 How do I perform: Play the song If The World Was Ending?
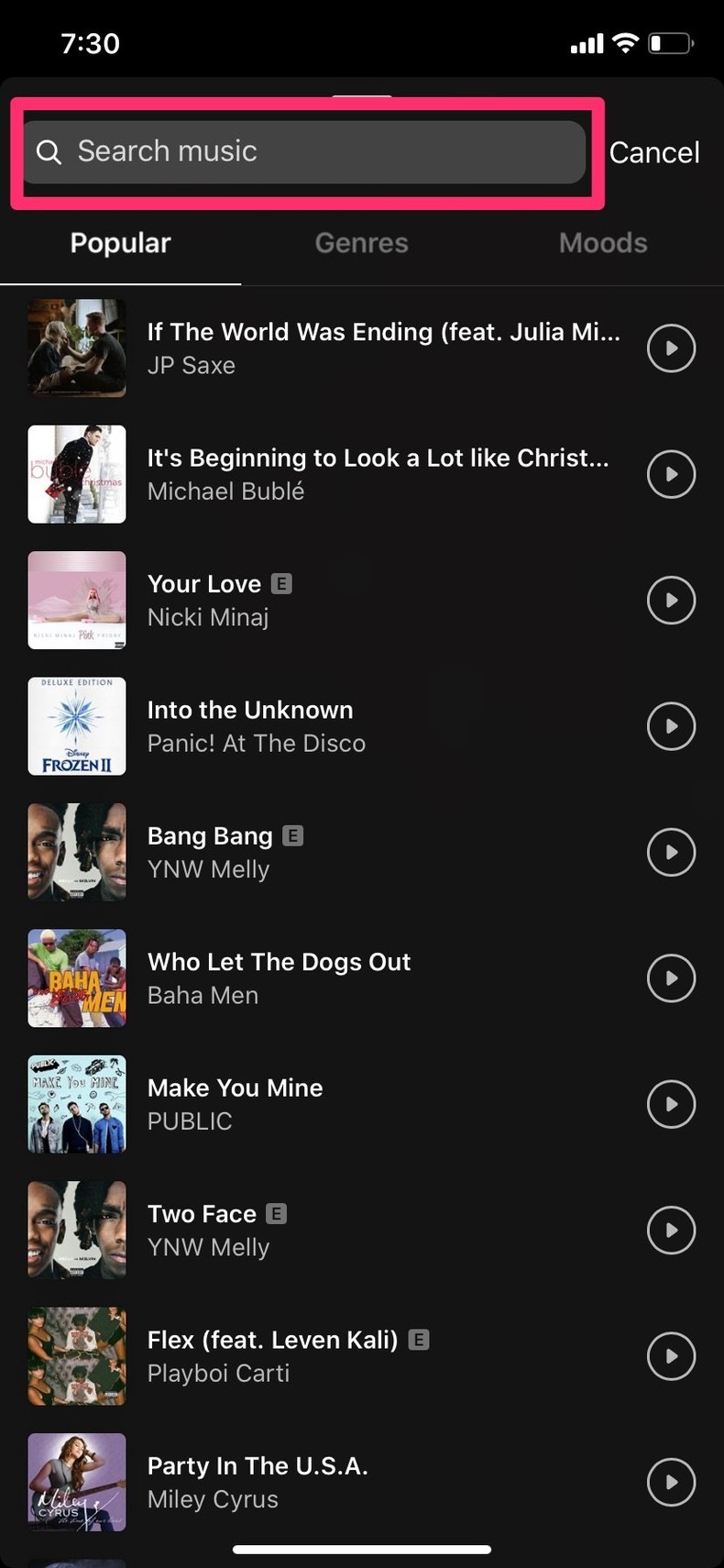click(672, 348)
